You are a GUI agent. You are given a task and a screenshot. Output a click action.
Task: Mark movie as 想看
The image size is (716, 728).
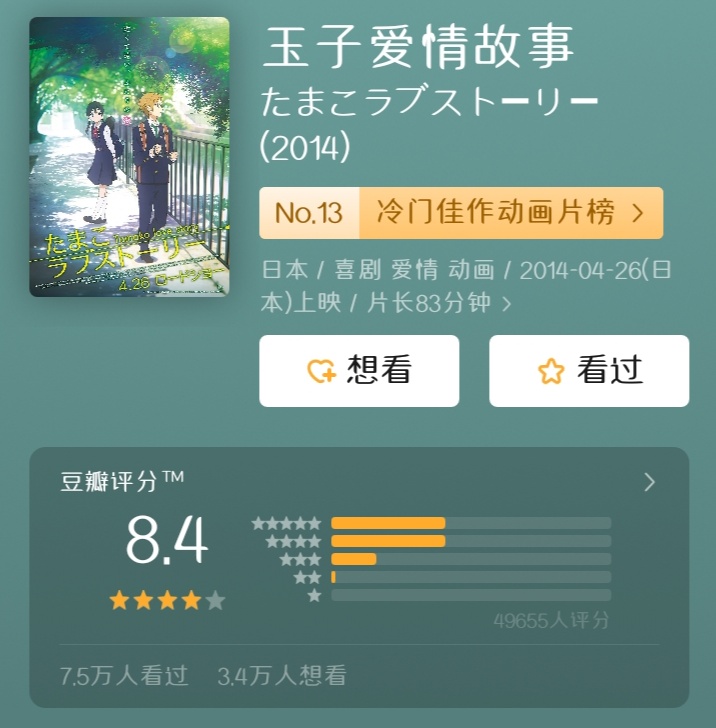[x=359, y=371]
